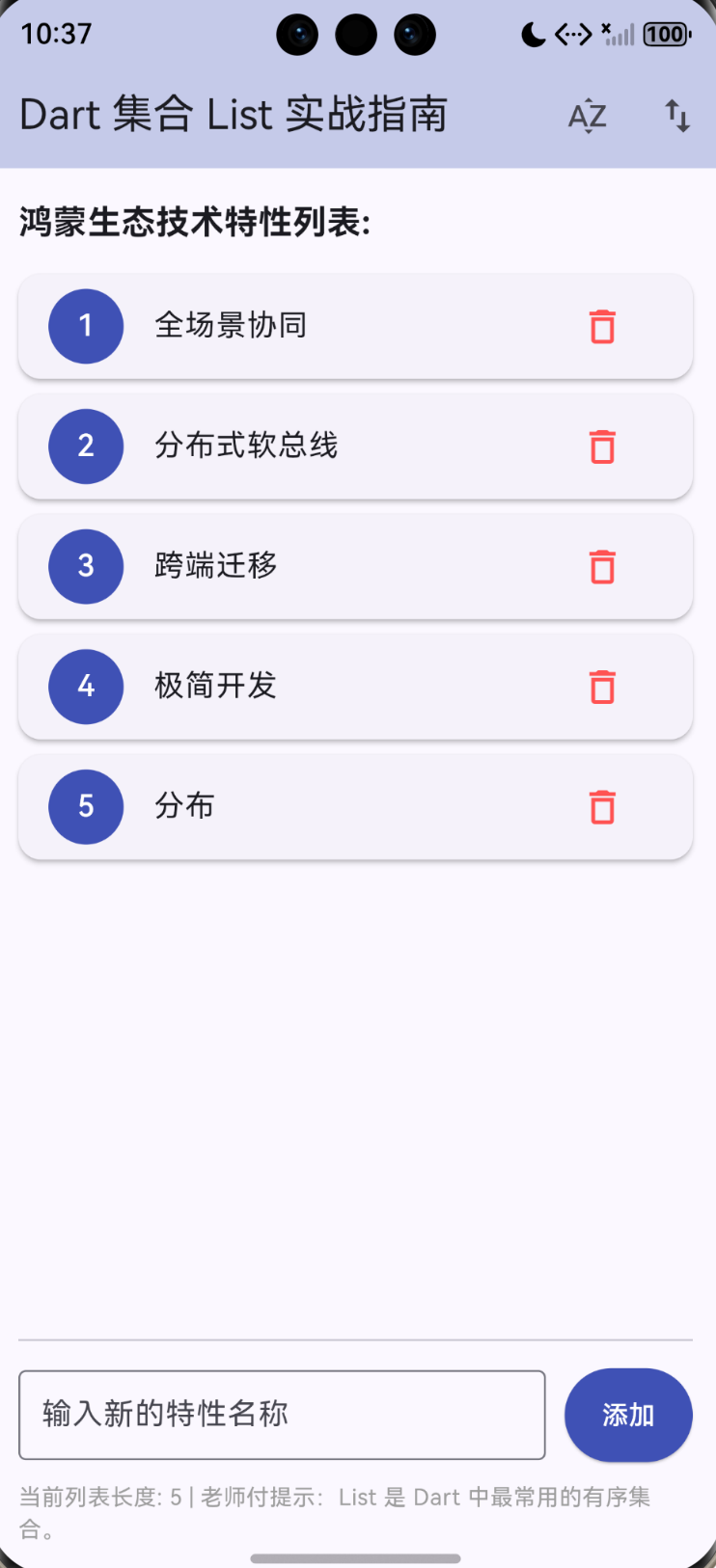Remove 分布式软总线 via the red trash icon
The image size is (716, 1568).
tap(601, 446)
